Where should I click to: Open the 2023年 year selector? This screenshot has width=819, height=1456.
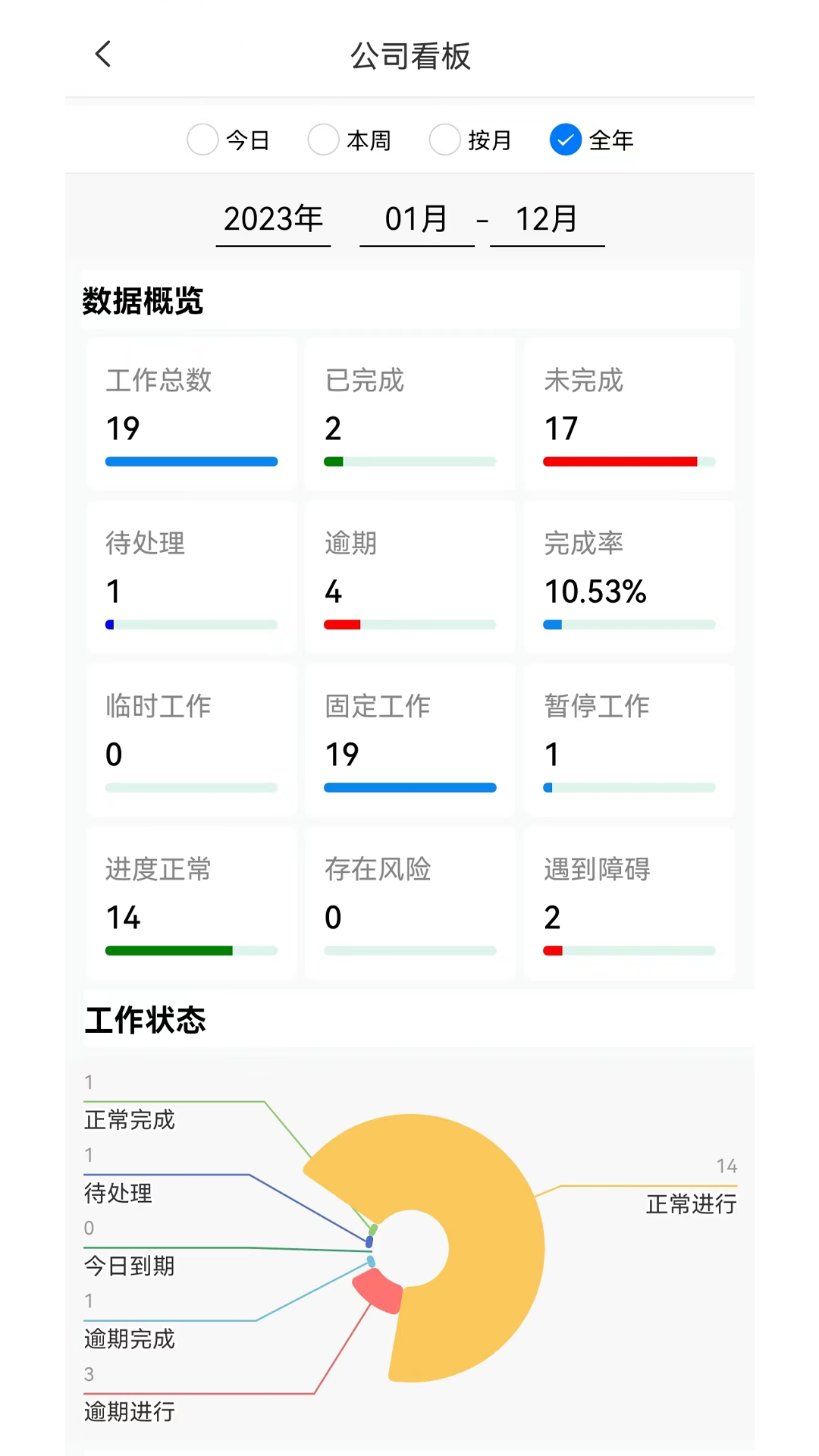273,220
